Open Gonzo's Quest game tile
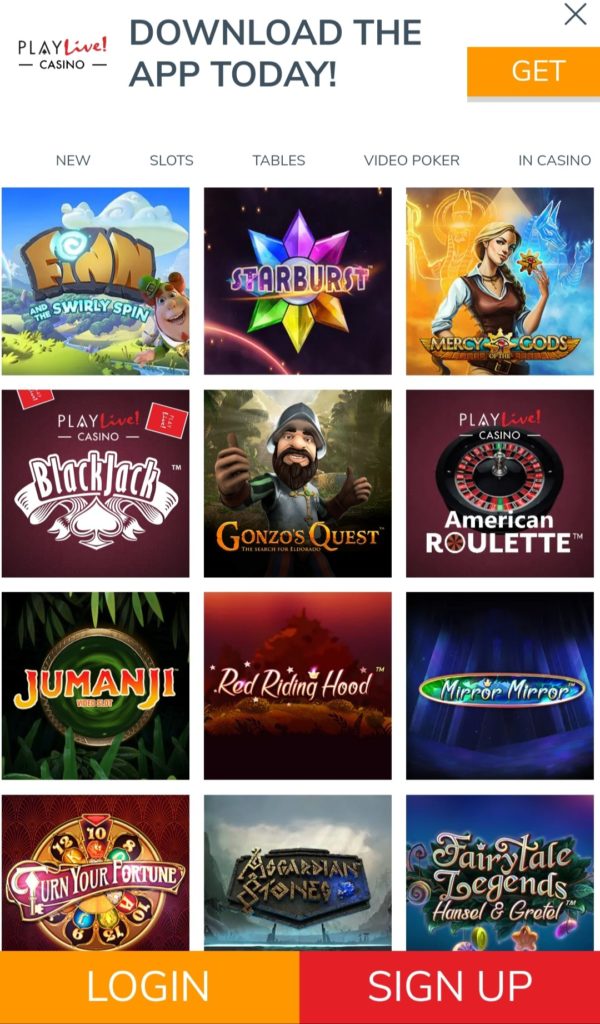The height and width of the screenshot is (1024, 600). (298, 483)
